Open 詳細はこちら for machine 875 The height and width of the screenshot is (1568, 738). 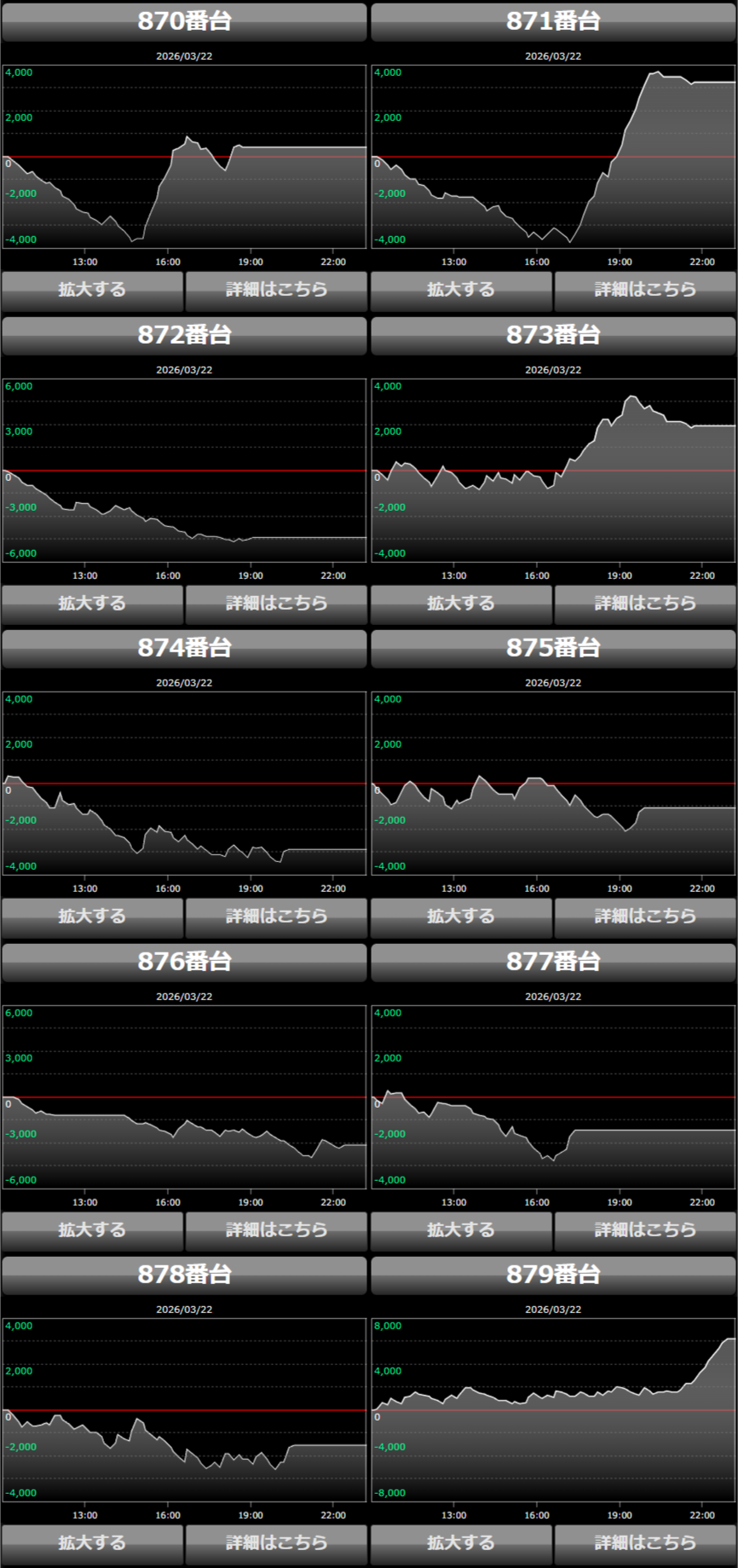point(645,917)
